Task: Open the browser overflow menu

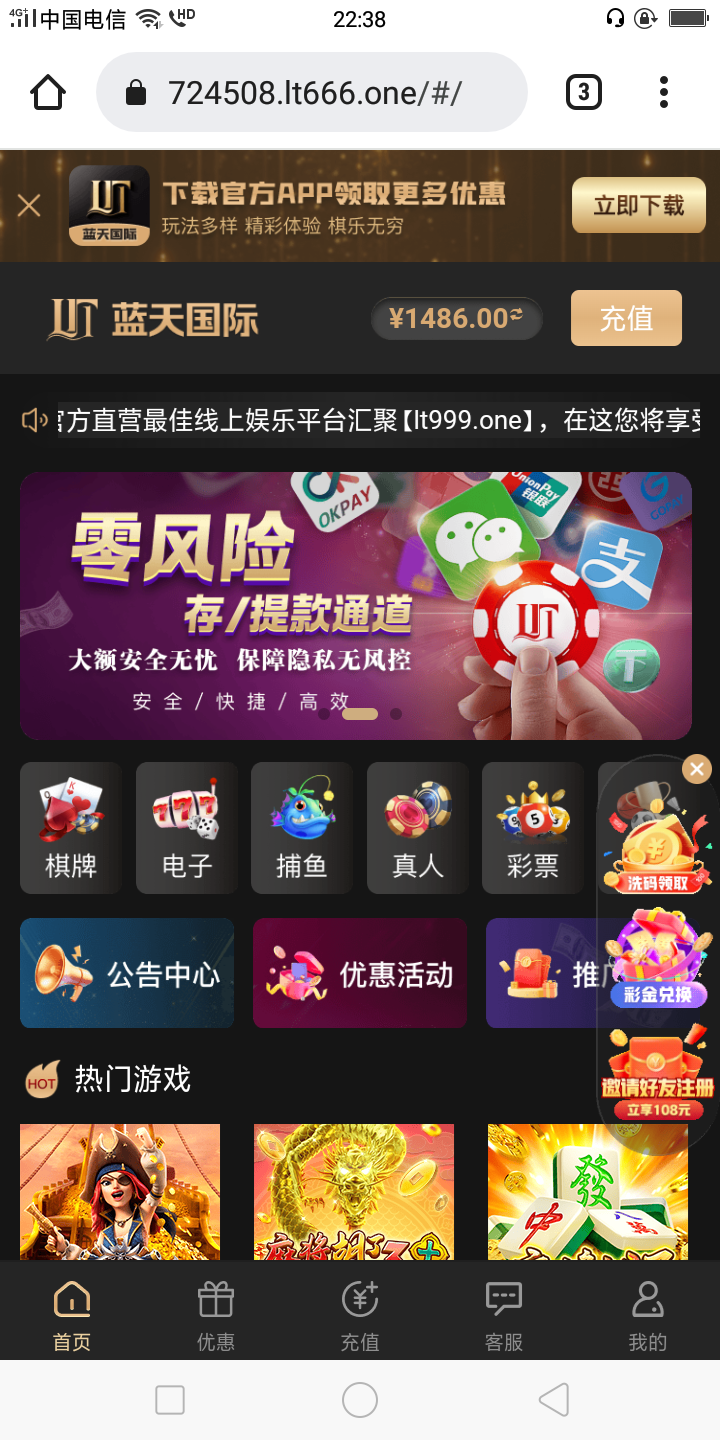Action: [663, 93]
